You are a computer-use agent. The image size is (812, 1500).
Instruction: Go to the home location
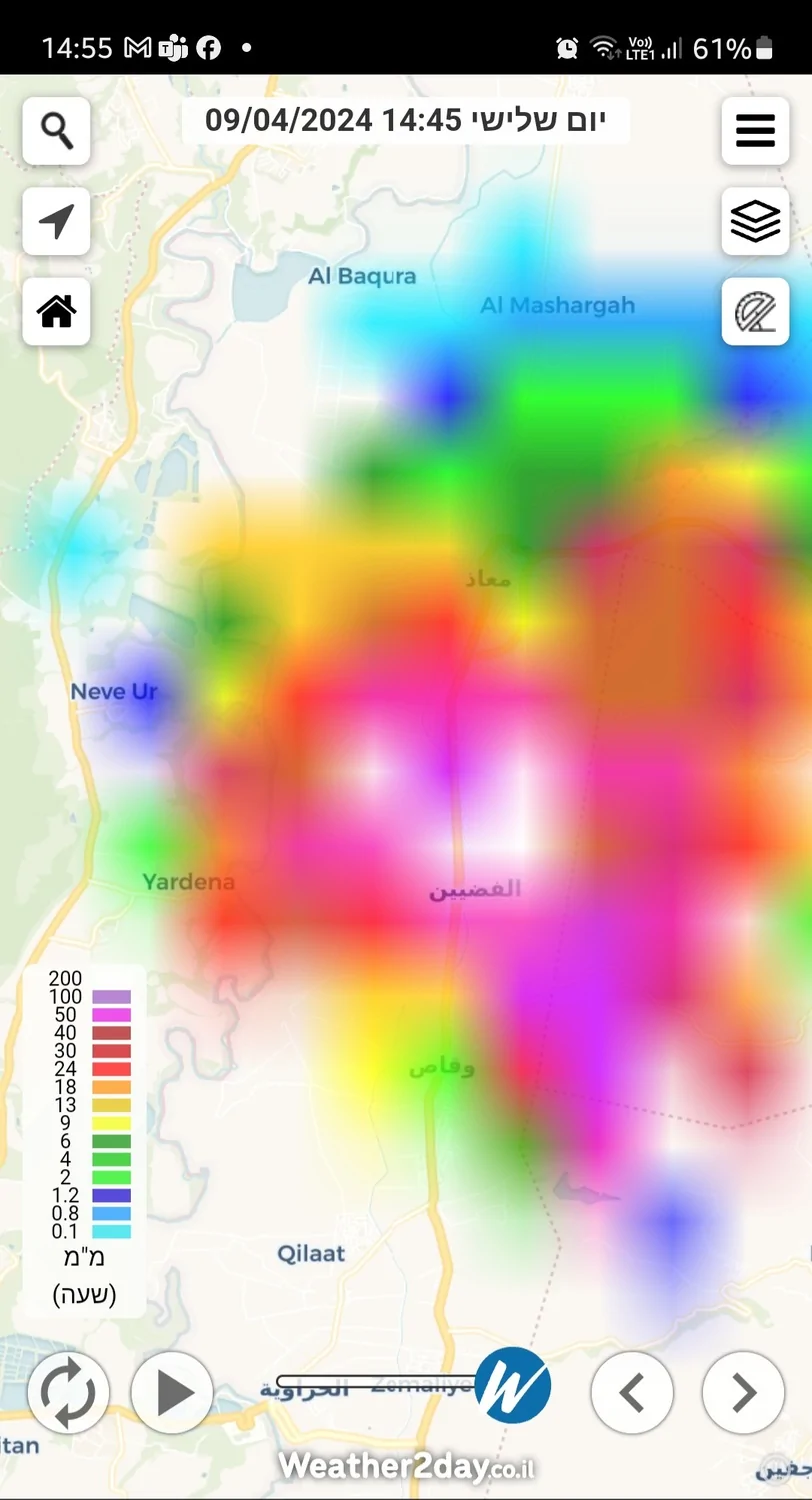click(56, 312)
